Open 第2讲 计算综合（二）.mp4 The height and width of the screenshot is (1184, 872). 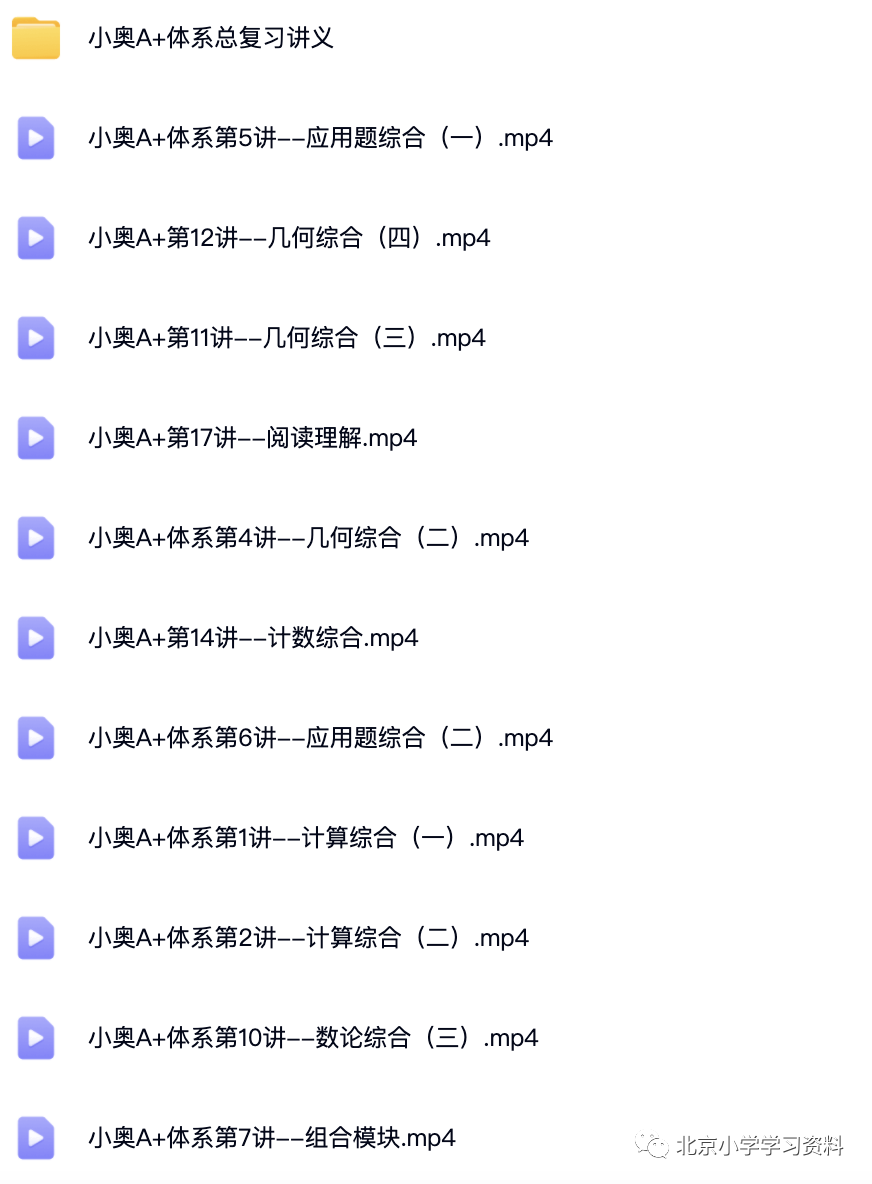308,938
